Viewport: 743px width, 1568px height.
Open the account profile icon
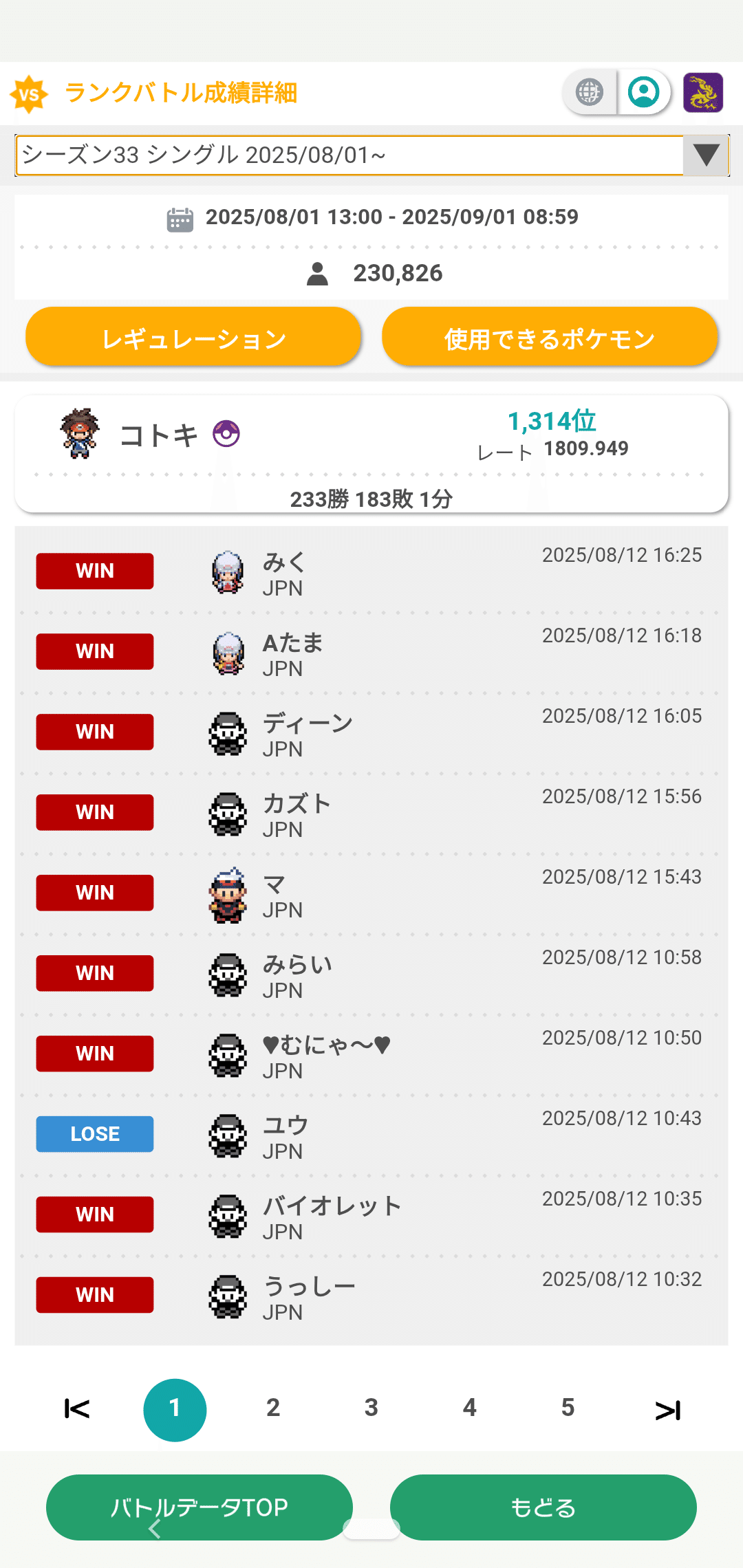point(643,91)
